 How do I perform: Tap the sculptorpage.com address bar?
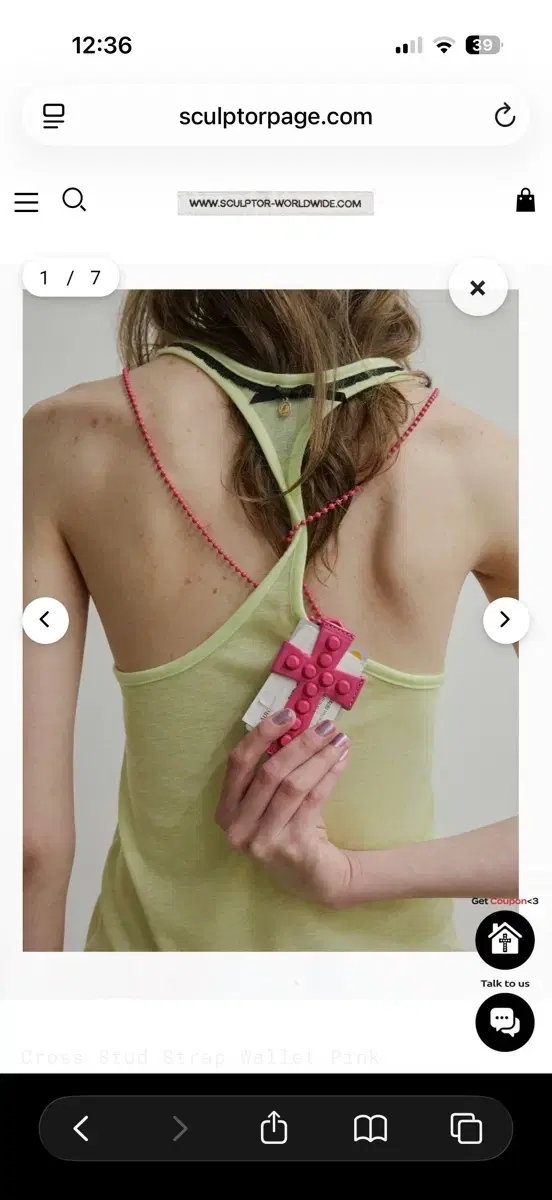[x=276, y=116]
